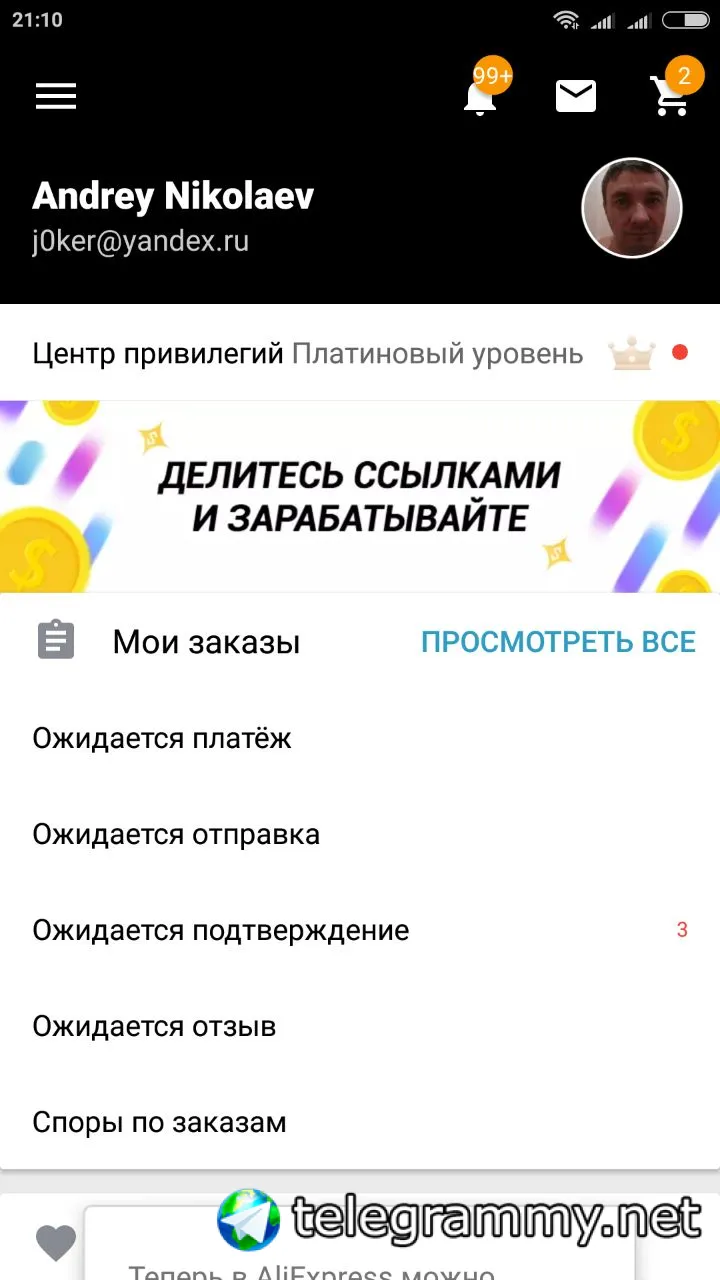Tap ПРОСМОТРЕТЬ ВСЕ for all orders
Image resolution: width=720 pixels, height=1280 pixels.
(x=557, y=642)
